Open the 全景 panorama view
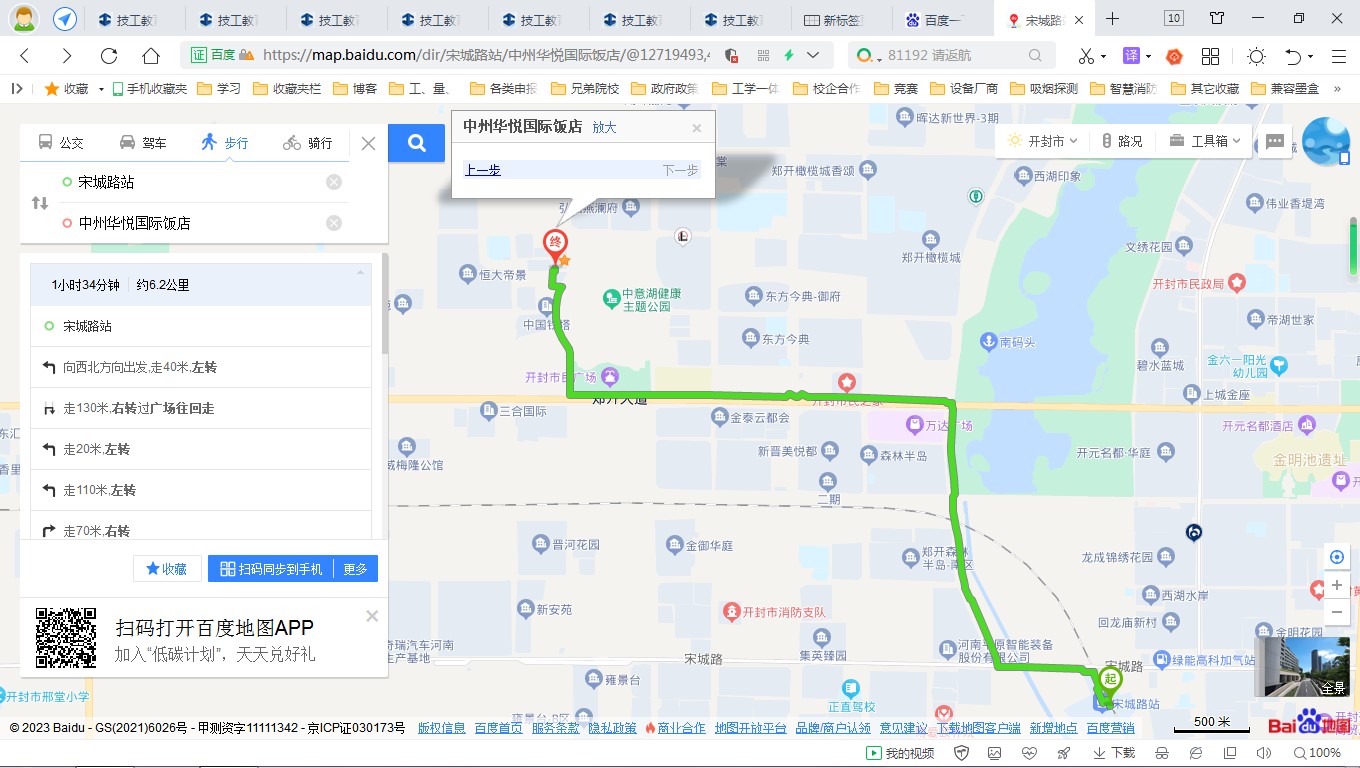1360x768 pixels. (x=1301, y=666)
